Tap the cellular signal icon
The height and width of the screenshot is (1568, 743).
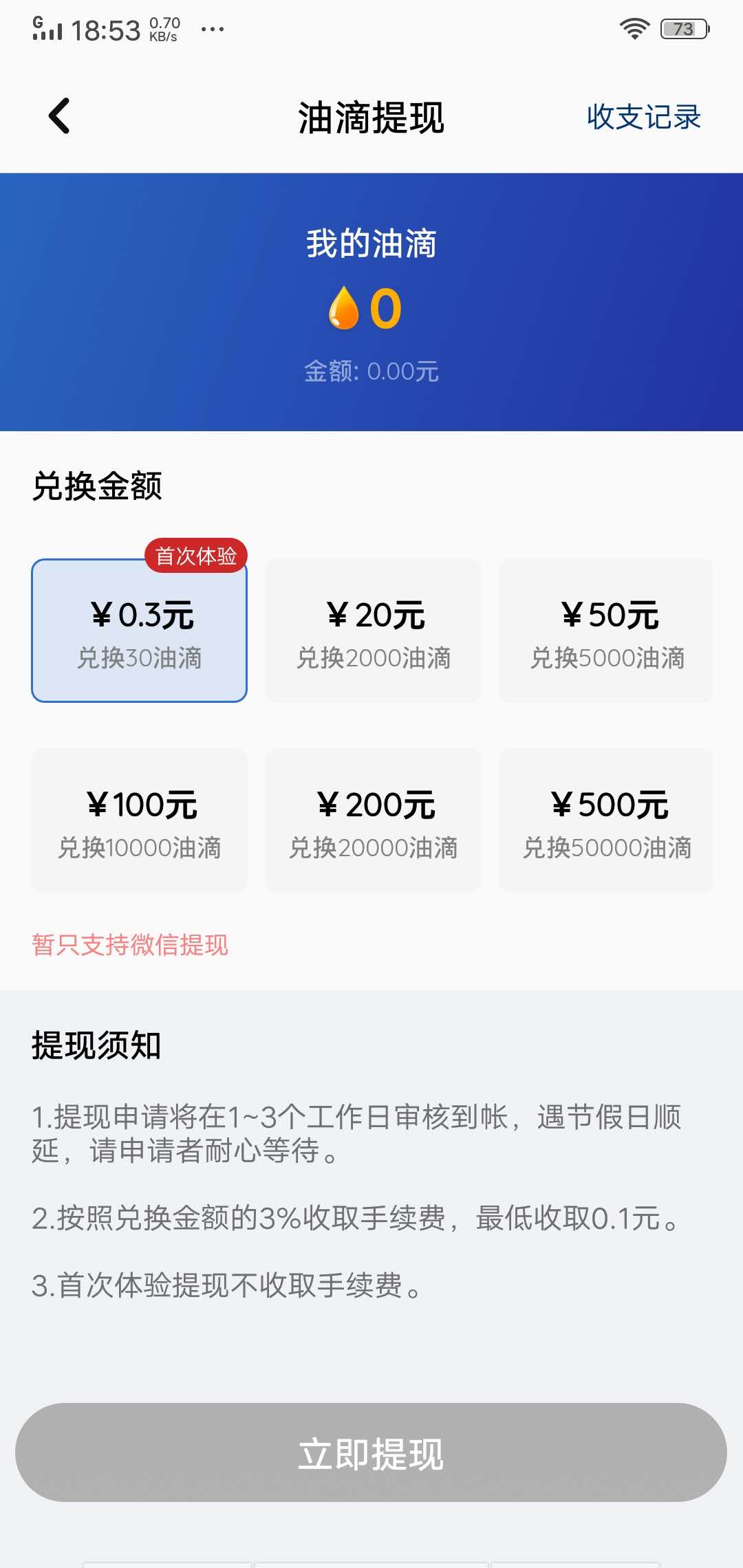pyautogui.click(x=49, y=29)
